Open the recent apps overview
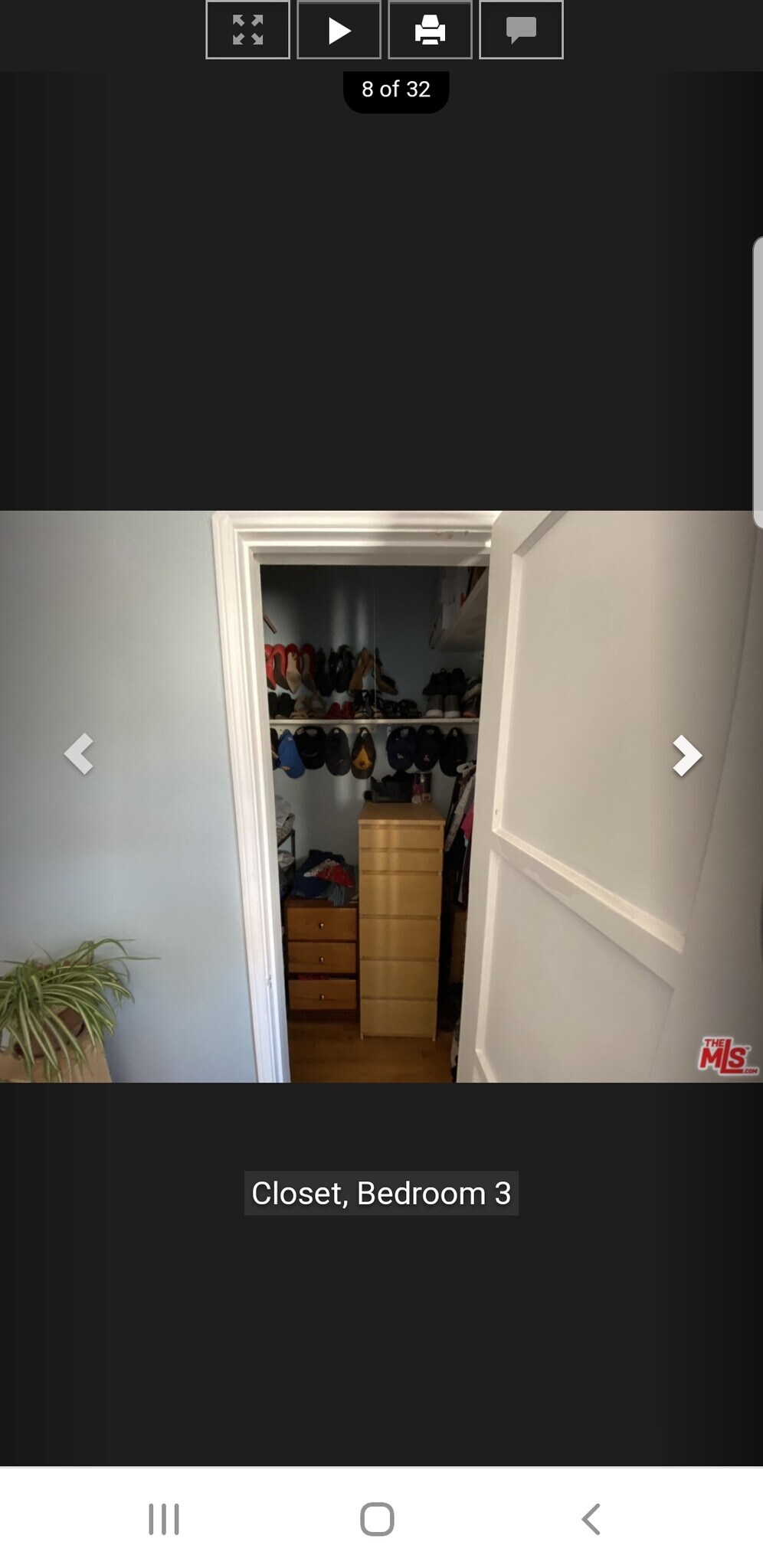 pos(164,1519)
